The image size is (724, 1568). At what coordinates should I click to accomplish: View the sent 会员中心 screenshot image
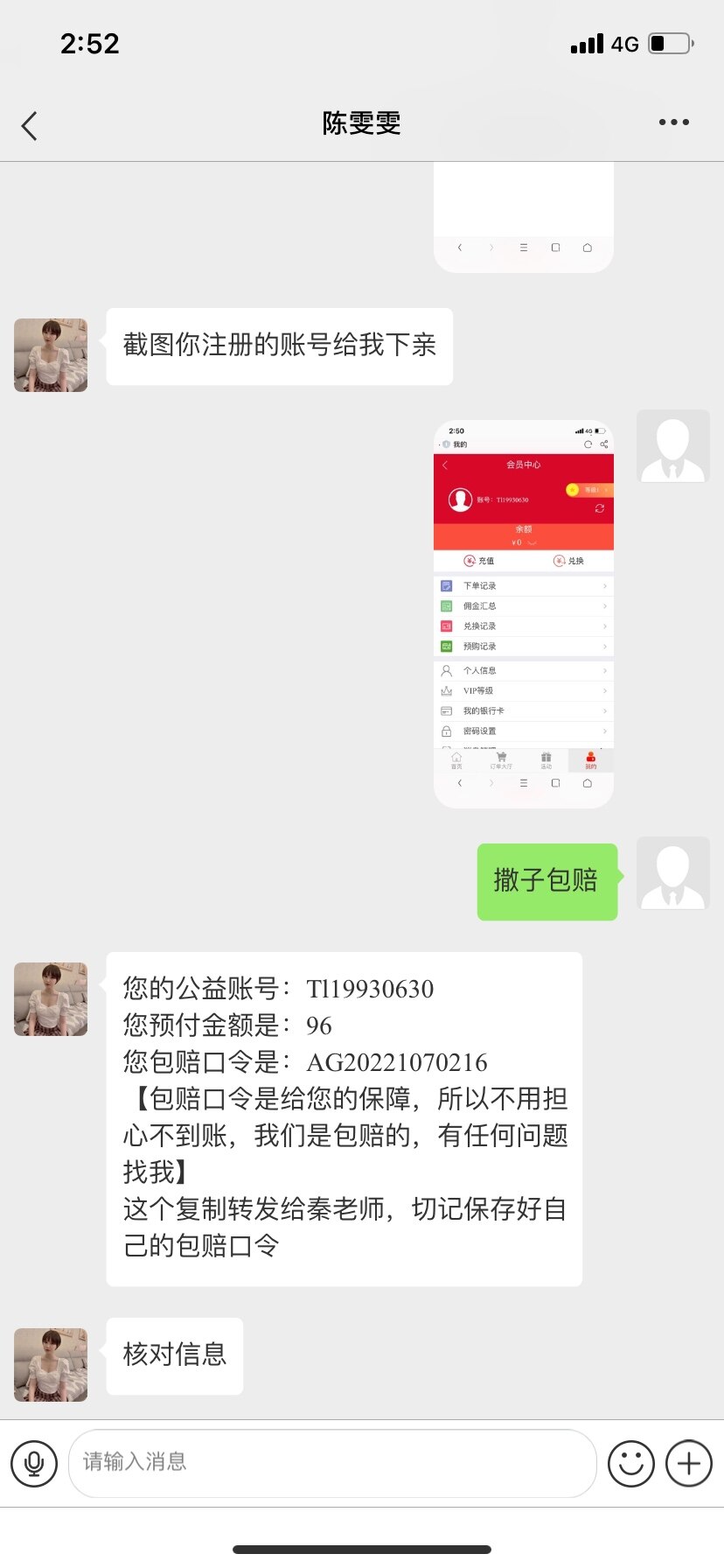tap(524, 613)
